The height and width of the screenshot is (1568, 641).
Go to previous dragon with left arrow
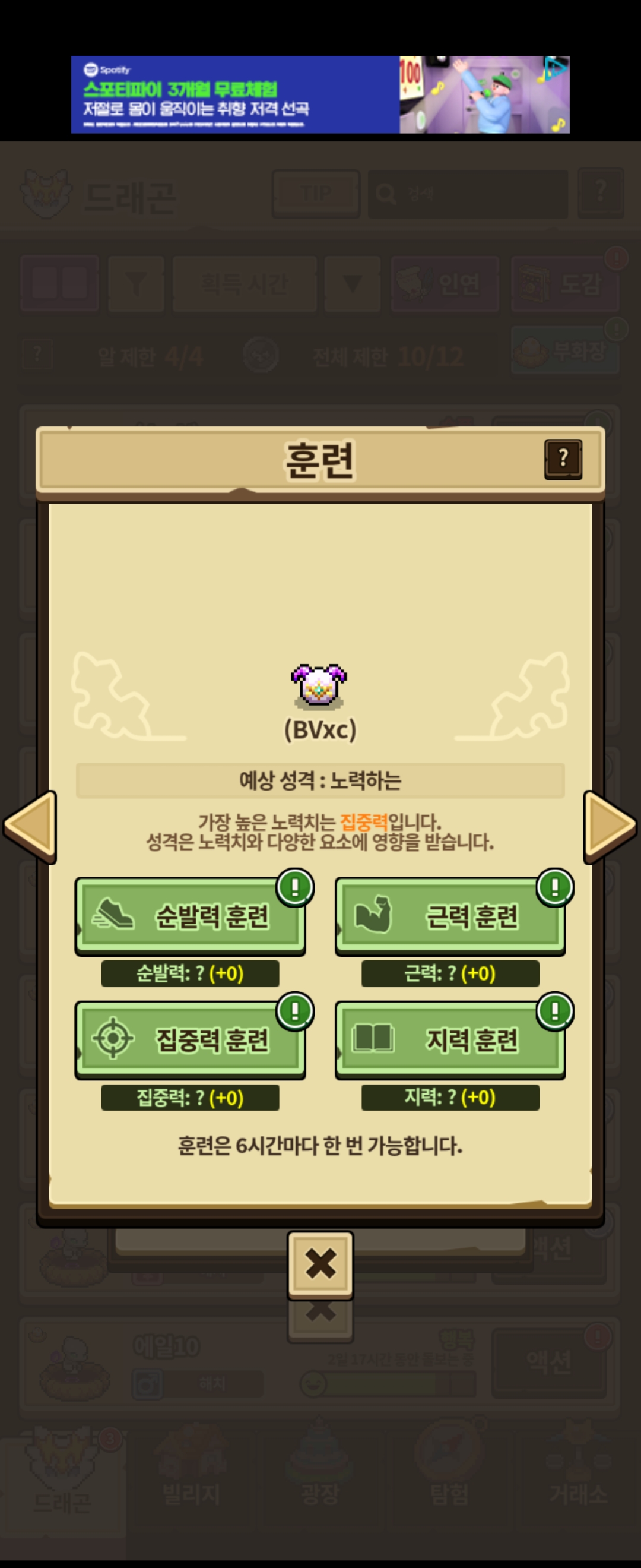coord(29,826)
